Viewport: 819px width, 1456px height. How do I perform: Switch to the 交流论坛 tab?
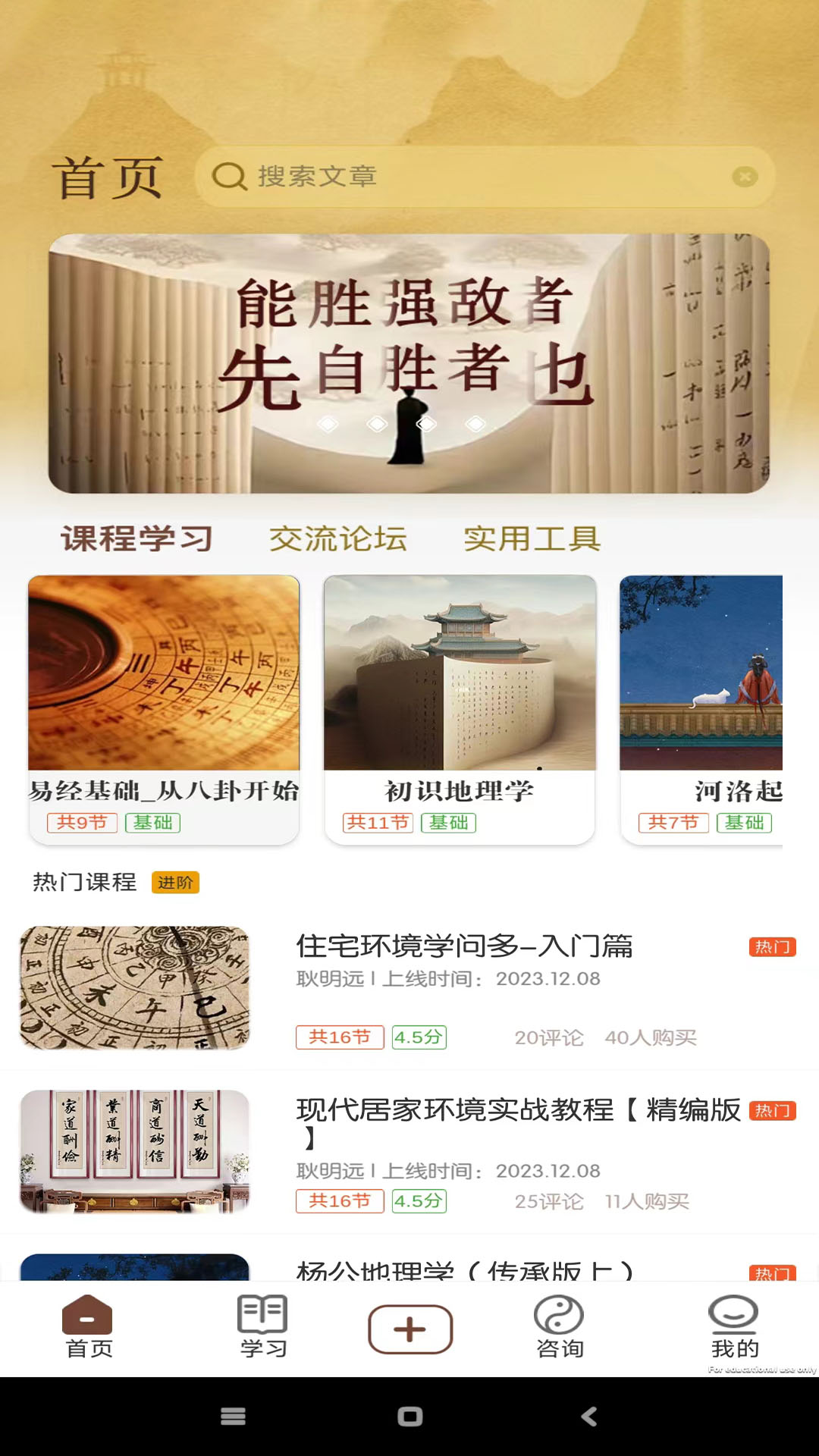tap(338, 539)
